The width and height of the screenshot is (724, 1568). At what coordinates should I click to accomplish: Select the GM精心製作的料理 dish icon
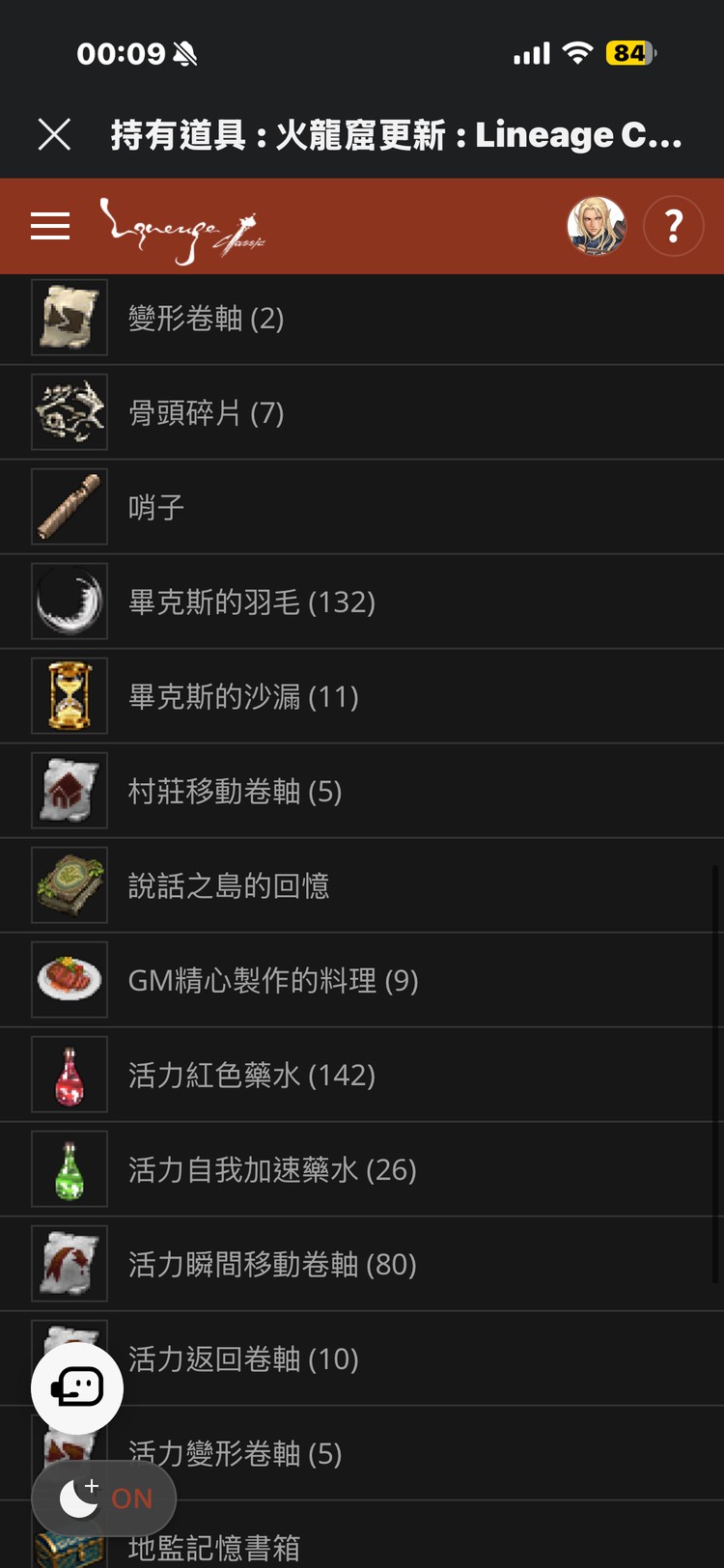69,979
